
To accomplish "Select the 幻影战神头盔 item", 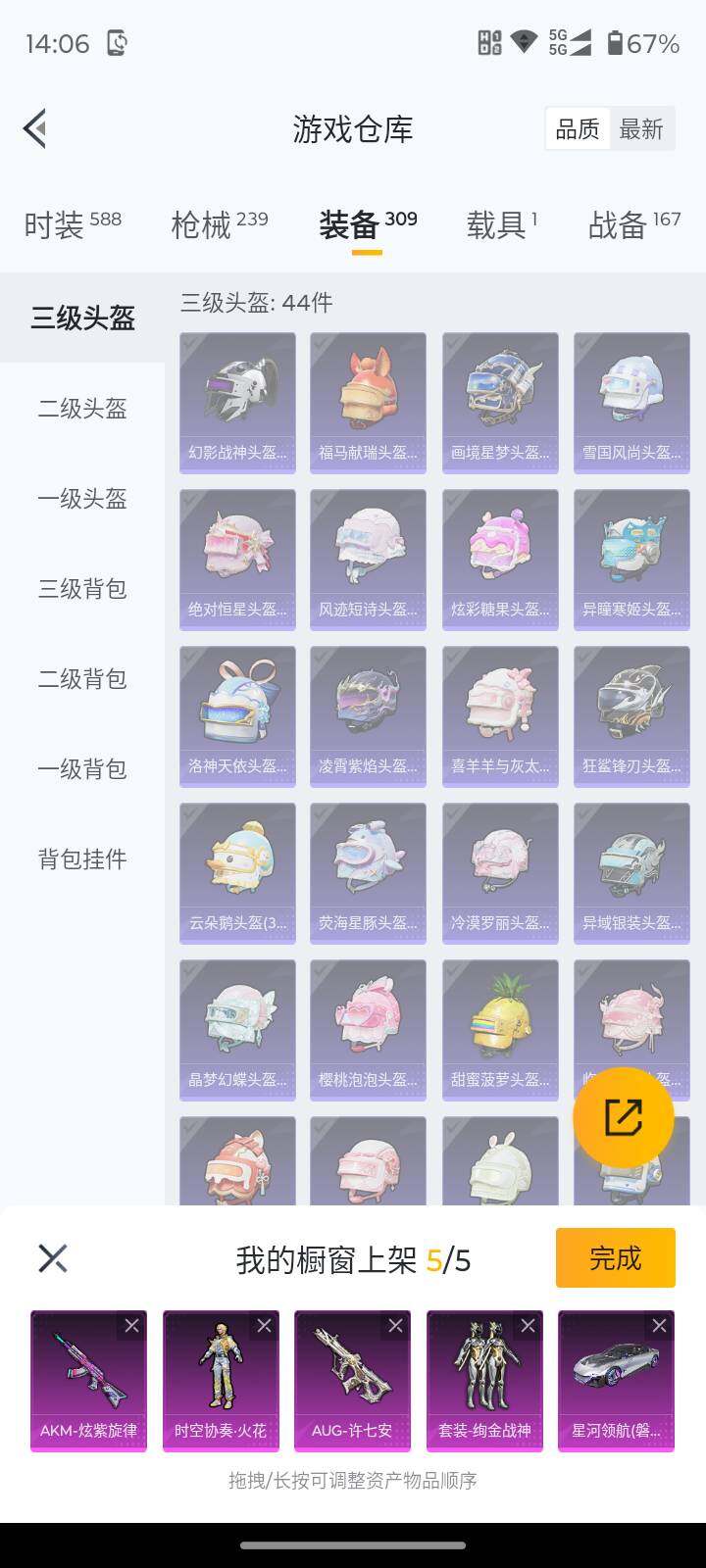I will pos(237,402).
